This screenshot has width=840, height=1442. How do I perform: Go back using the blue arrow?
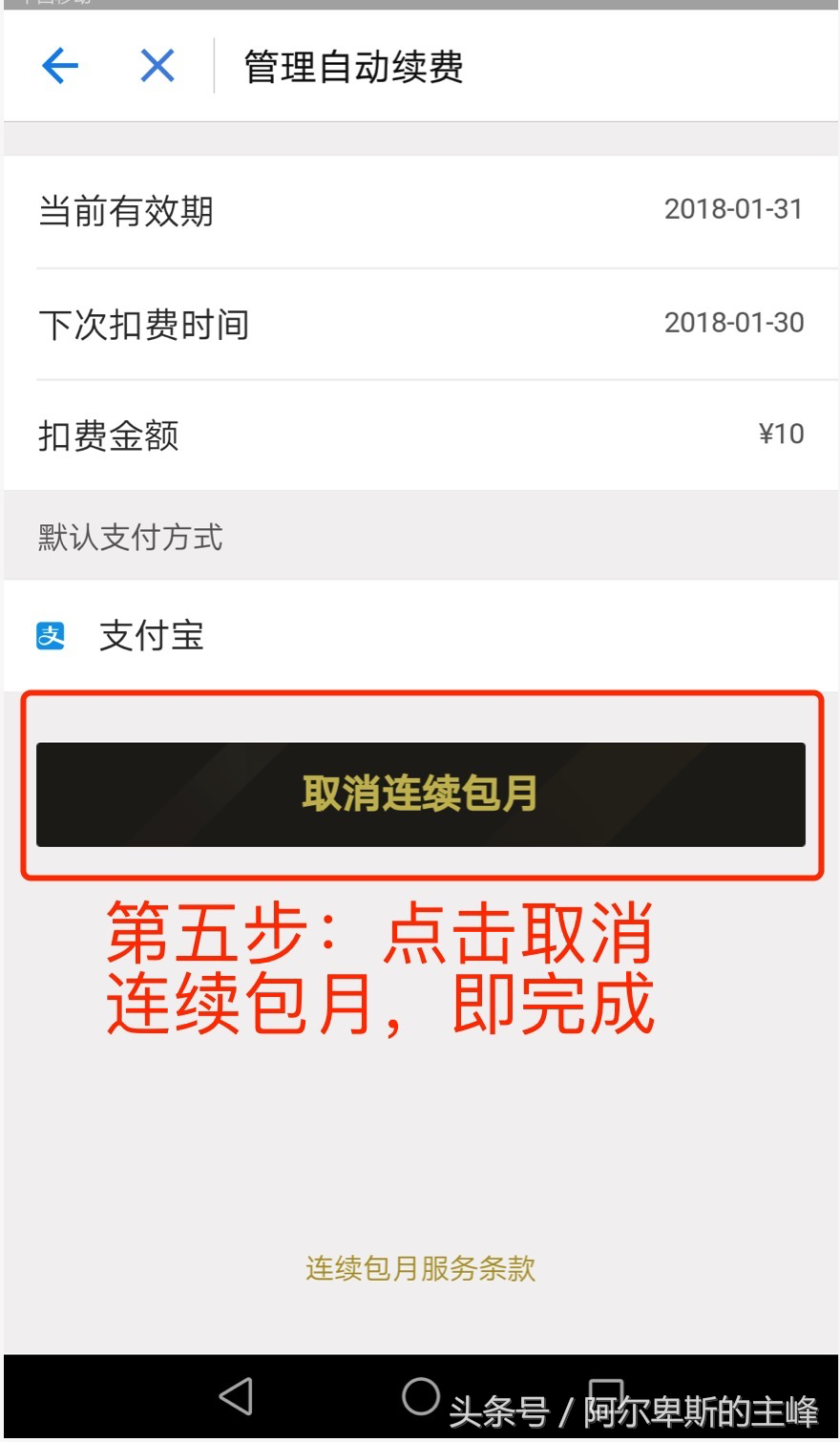[x=60, y=66]
